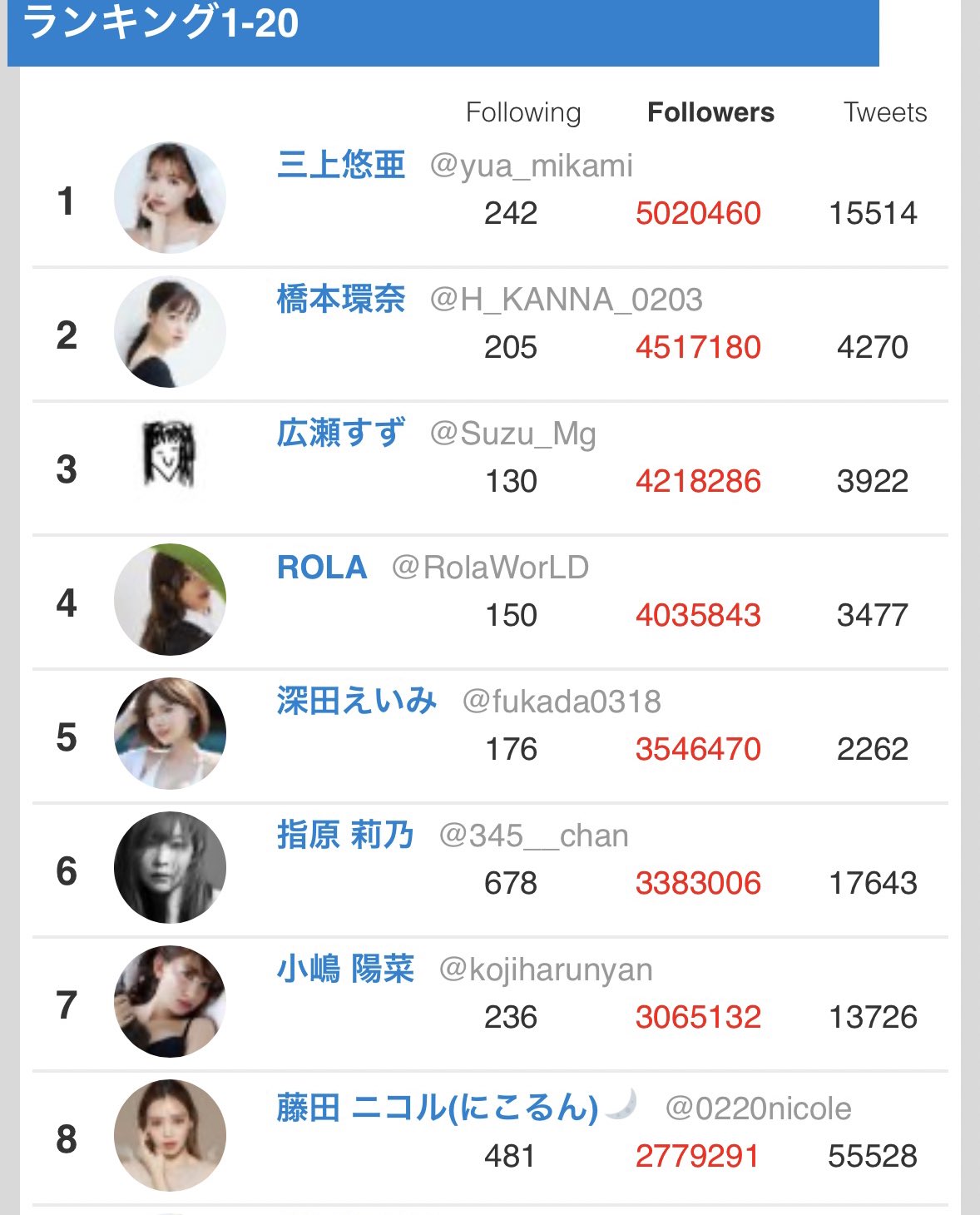Open the ROLA profile link
Screen dimensions: 980x1215
(x=322, y=568)
